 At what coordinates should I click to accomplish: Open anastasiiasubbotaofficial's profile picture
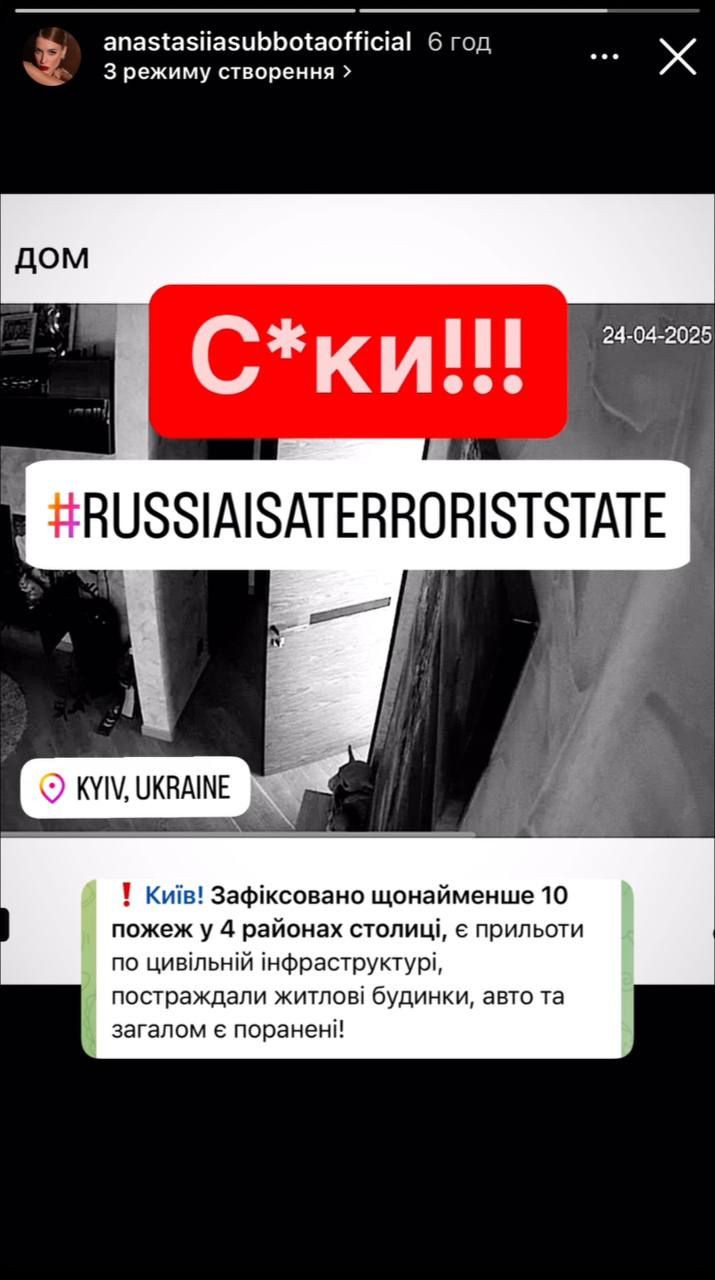click(52, 57)
